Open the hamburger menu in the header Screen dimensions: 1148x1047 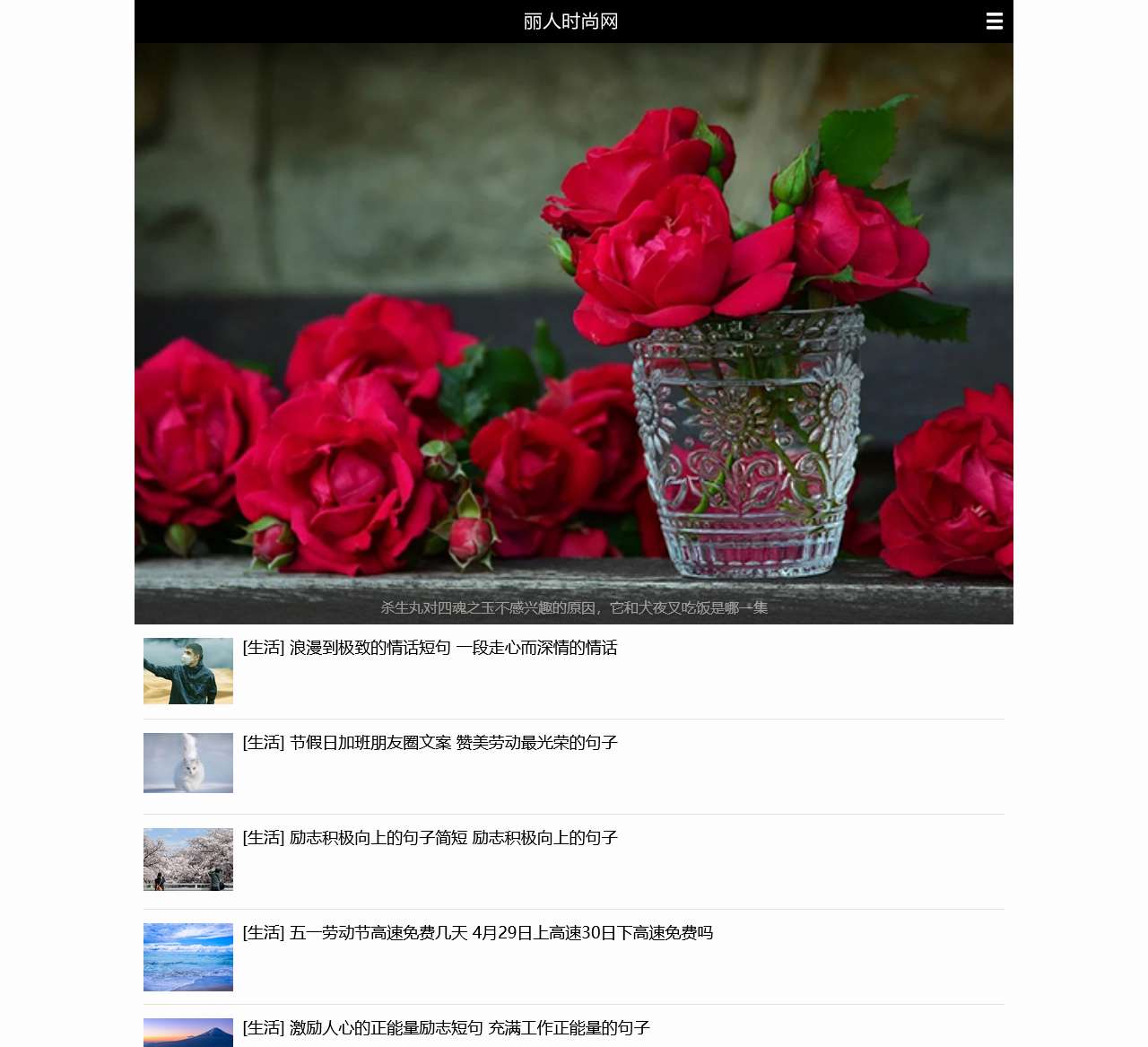pos(994,22)
